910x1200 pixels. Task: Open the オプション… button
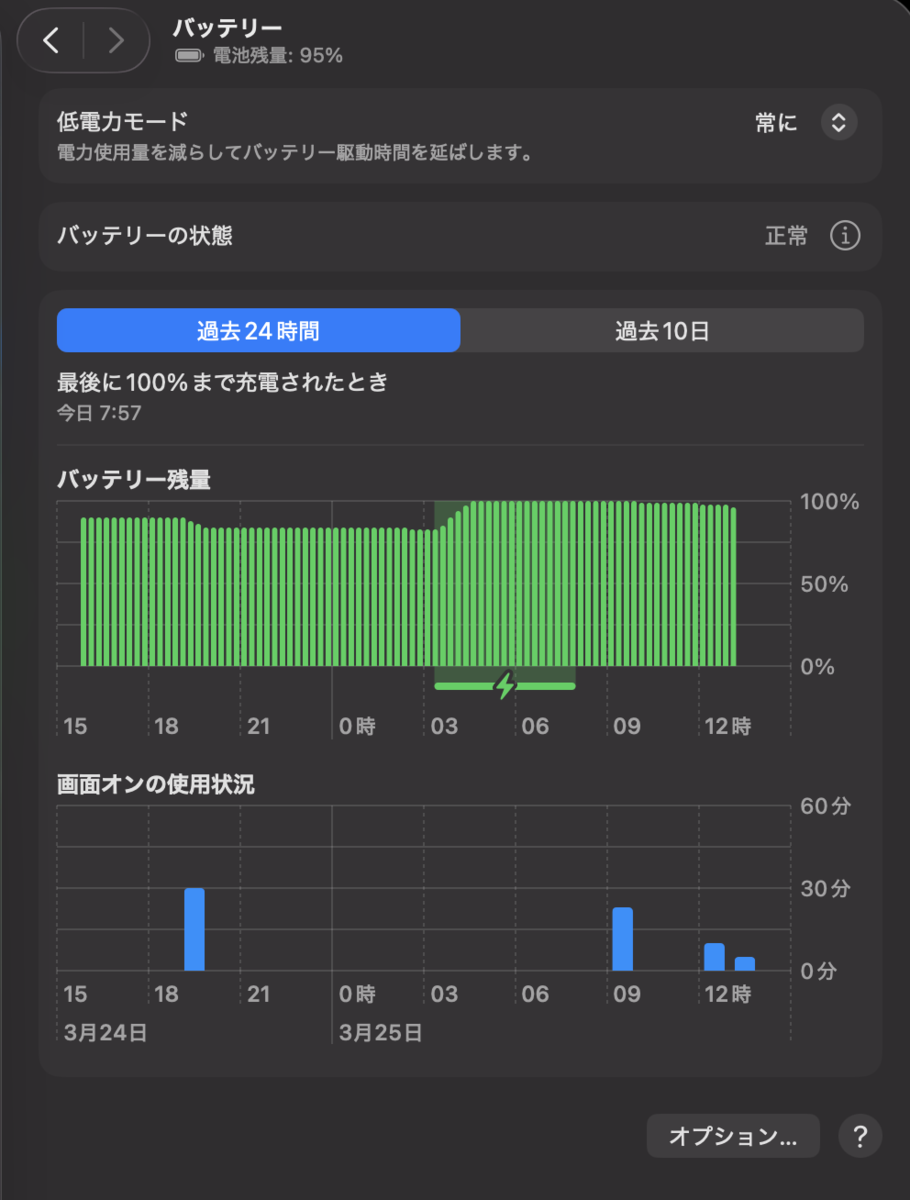(733, 1136)
